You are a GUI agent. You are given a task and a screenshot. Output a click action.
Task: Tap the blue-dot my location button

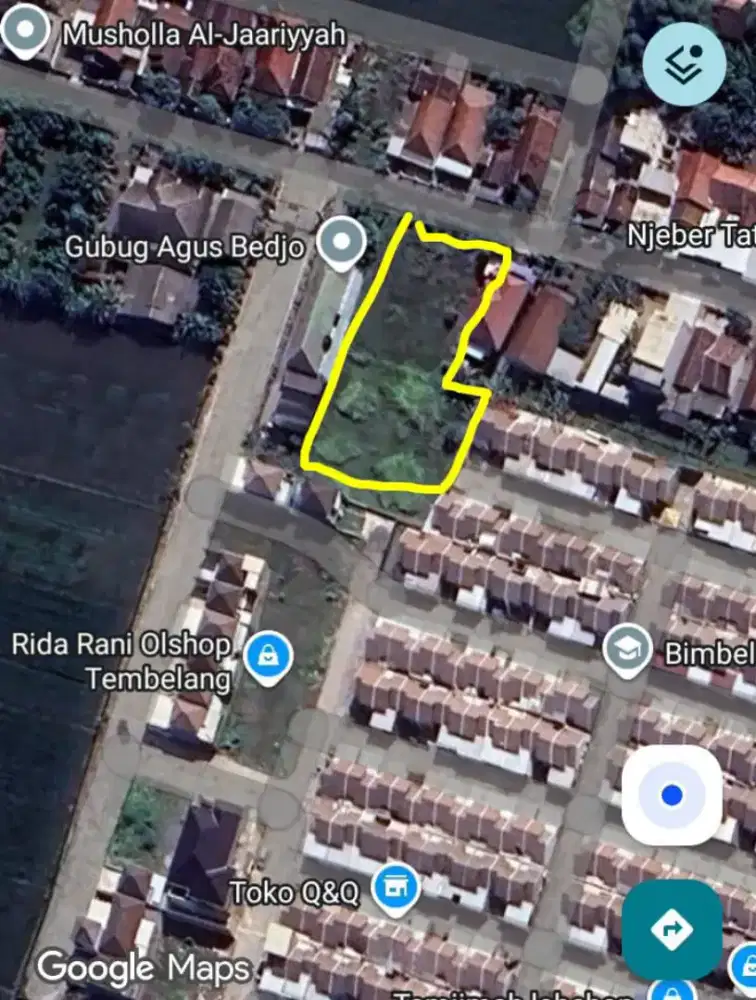point(672,796)
